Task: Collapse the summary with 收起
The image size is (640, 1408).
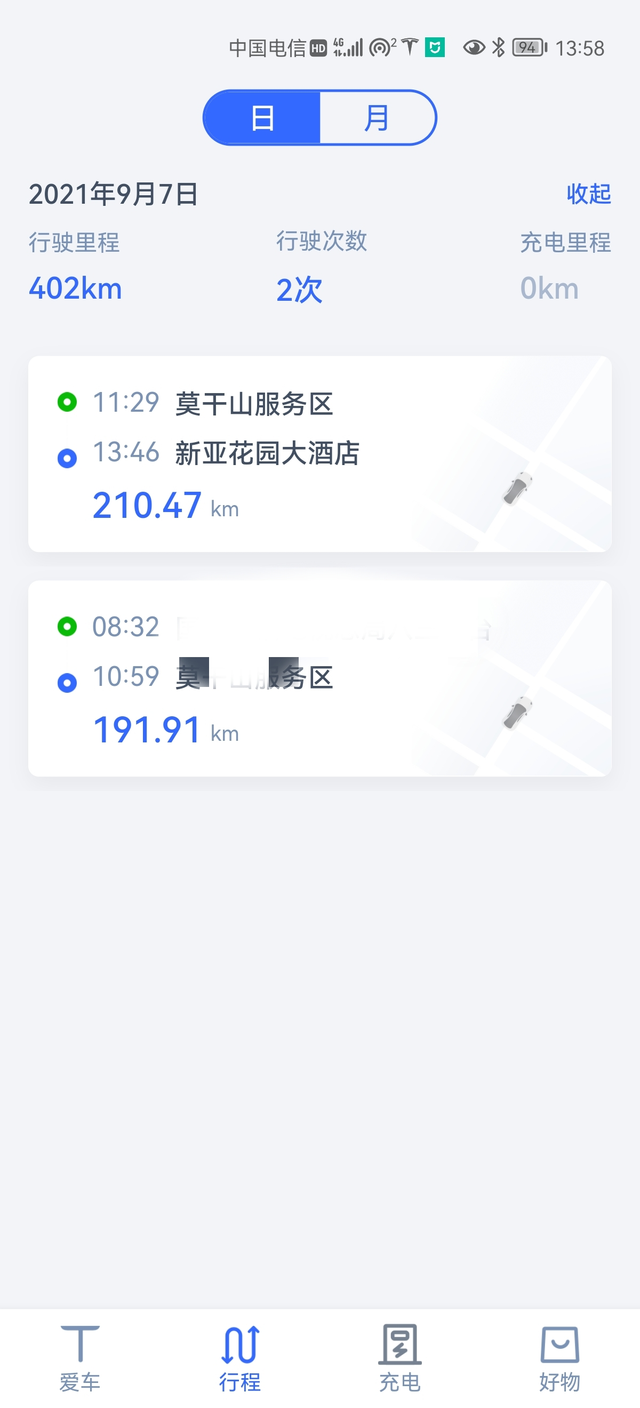Action: coord(588,194)
